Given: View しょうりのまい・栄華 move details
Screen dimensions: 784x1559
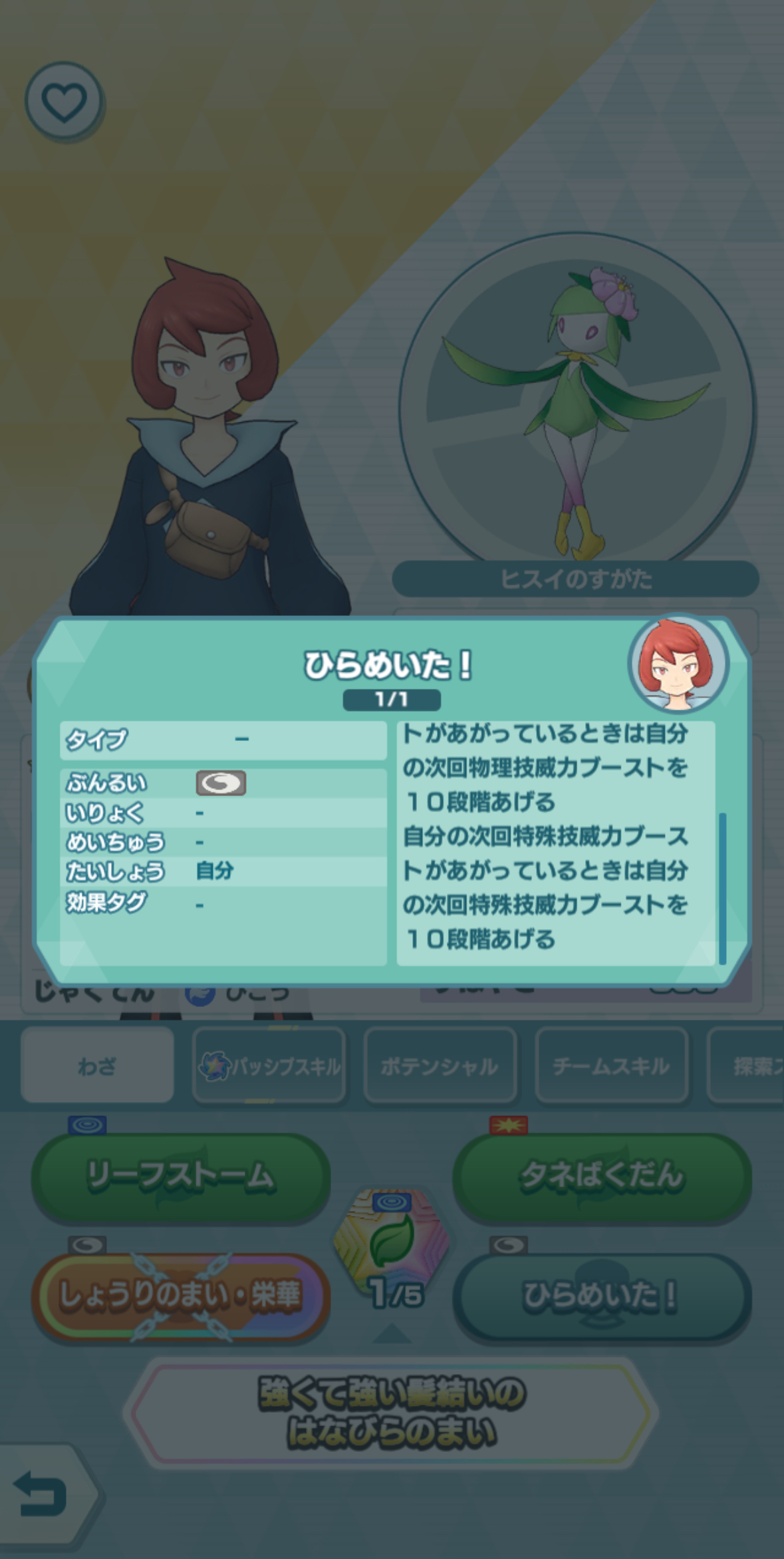Looking at the screenshot, I should click(181, 1295).
